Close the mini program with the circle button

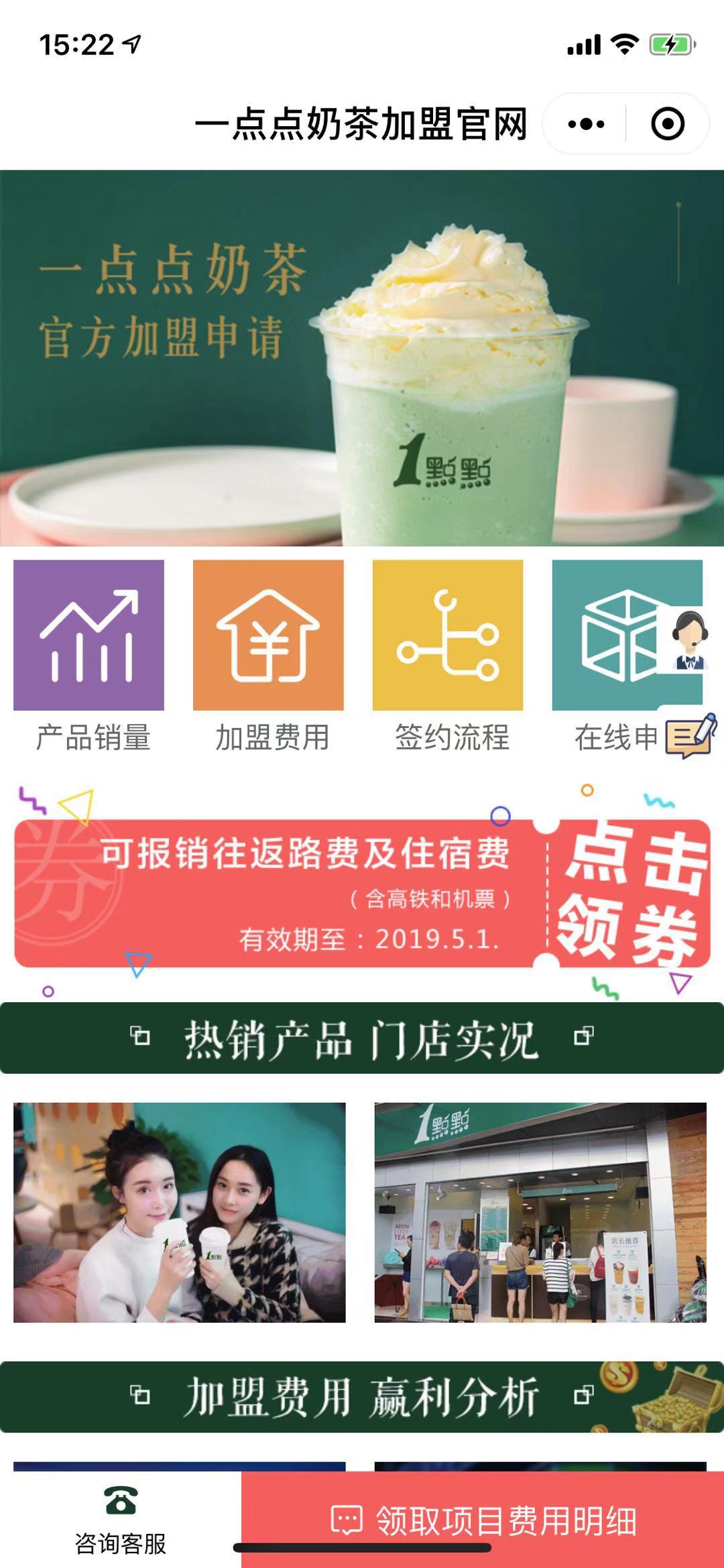[667, 124]
